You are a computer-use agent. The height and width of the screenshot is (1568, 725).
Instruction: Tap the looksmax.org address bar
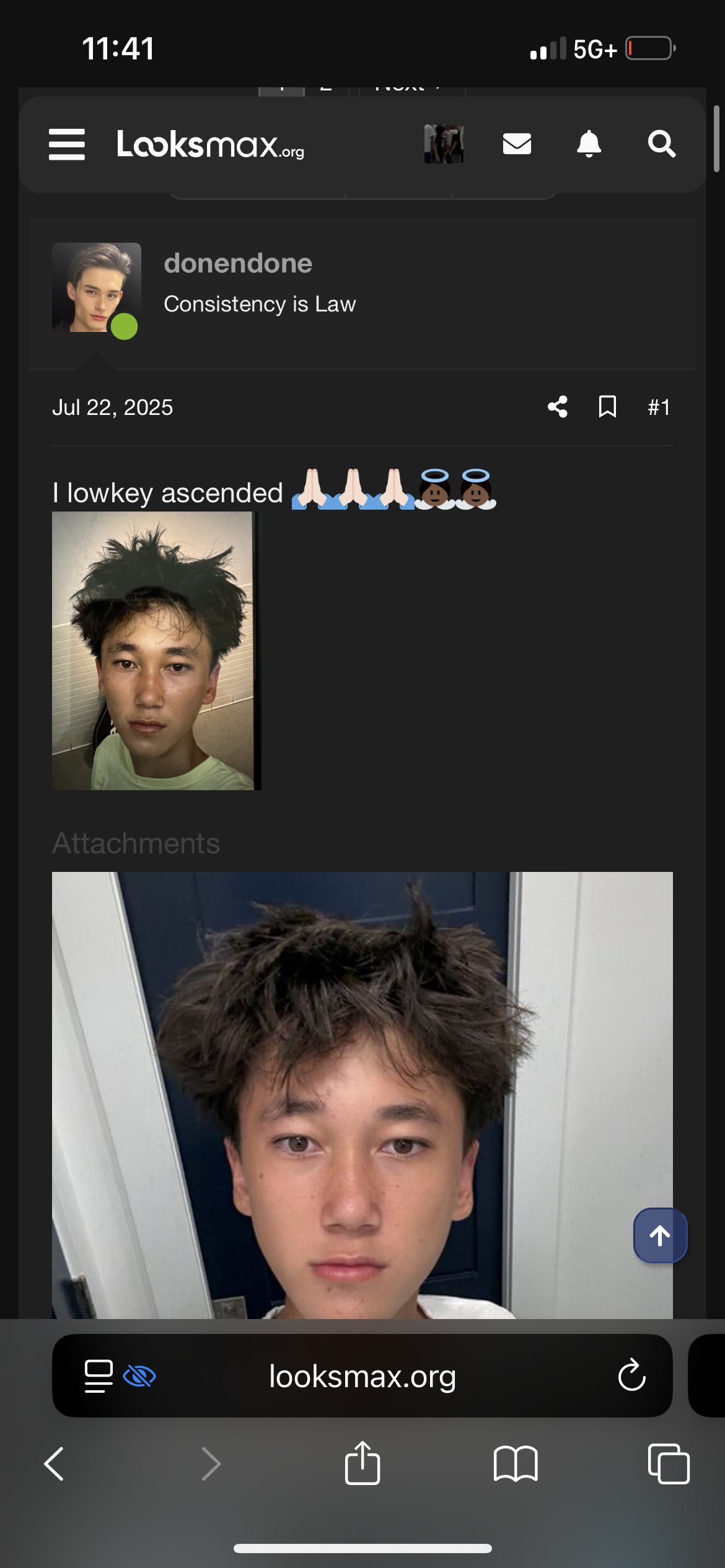coord(362,1376)
